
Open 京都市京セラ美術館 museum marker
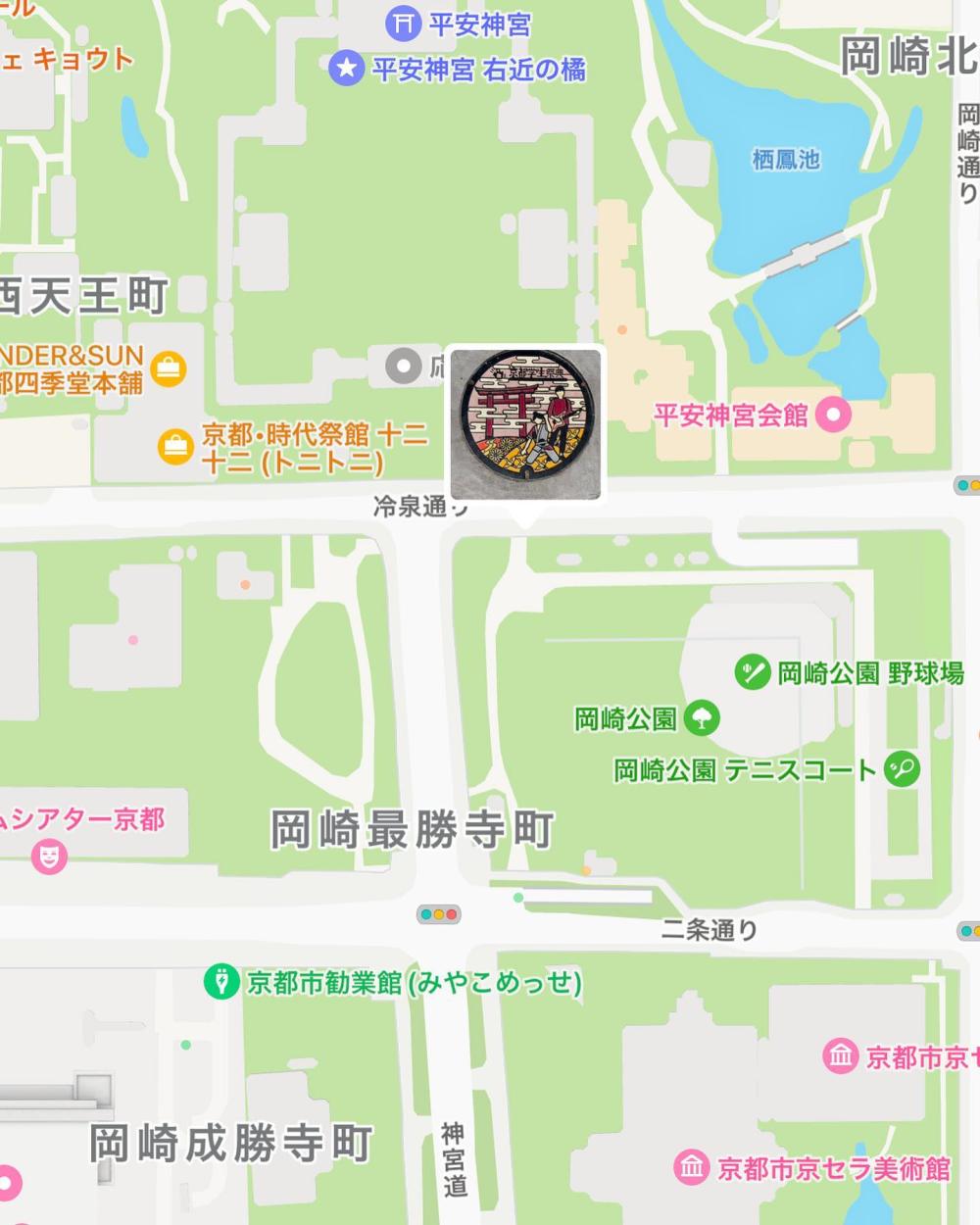(691, 1167)
